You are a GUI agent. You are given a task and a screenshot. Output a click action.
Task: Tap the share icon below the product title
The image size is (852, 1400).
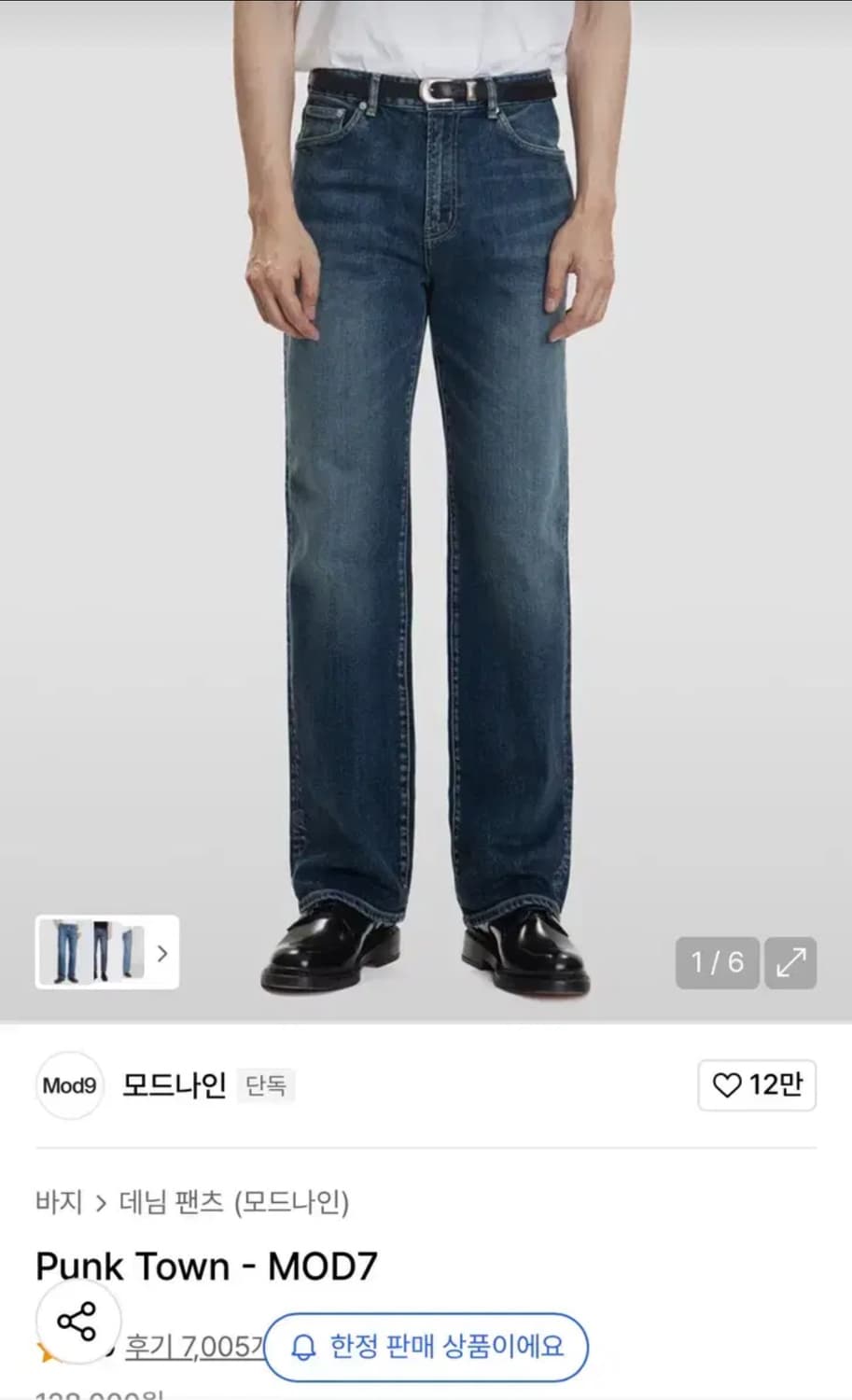click(79, 1321)
